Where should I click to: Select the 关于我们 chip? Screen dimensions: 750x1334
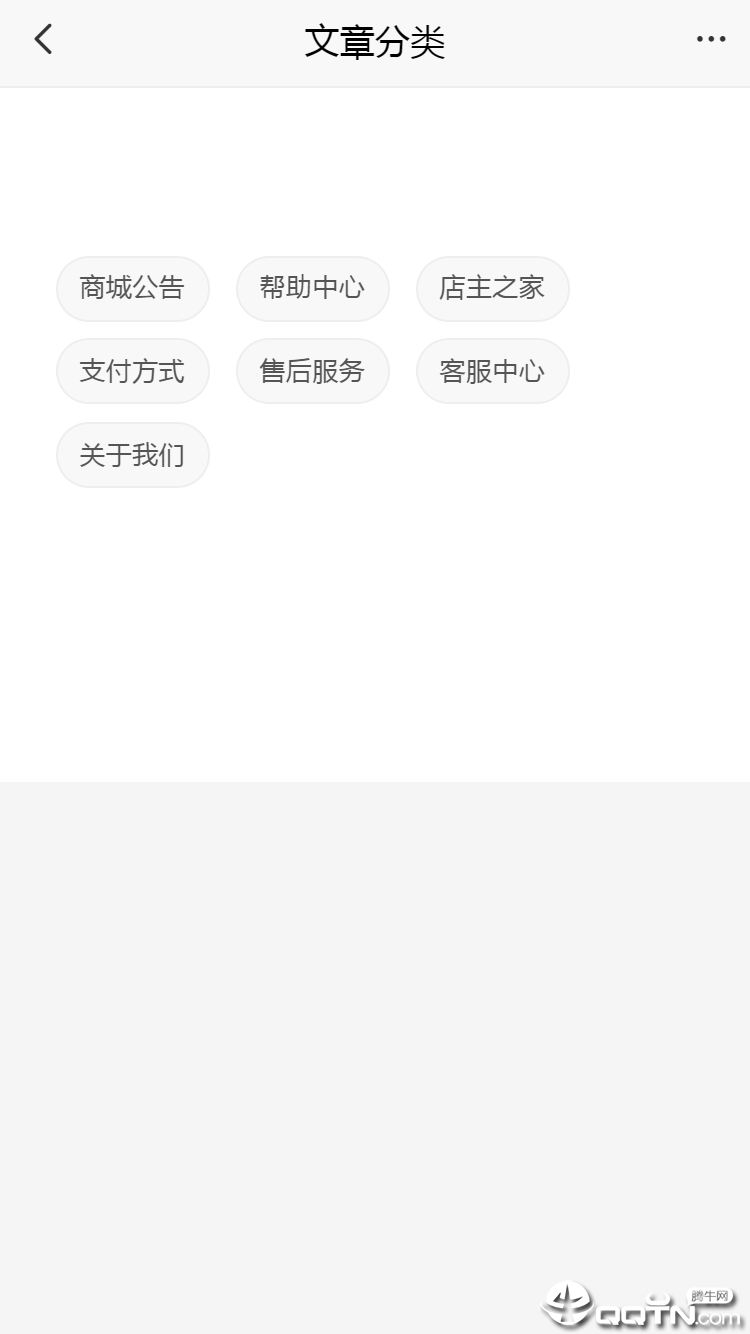[x=133, y=455]
